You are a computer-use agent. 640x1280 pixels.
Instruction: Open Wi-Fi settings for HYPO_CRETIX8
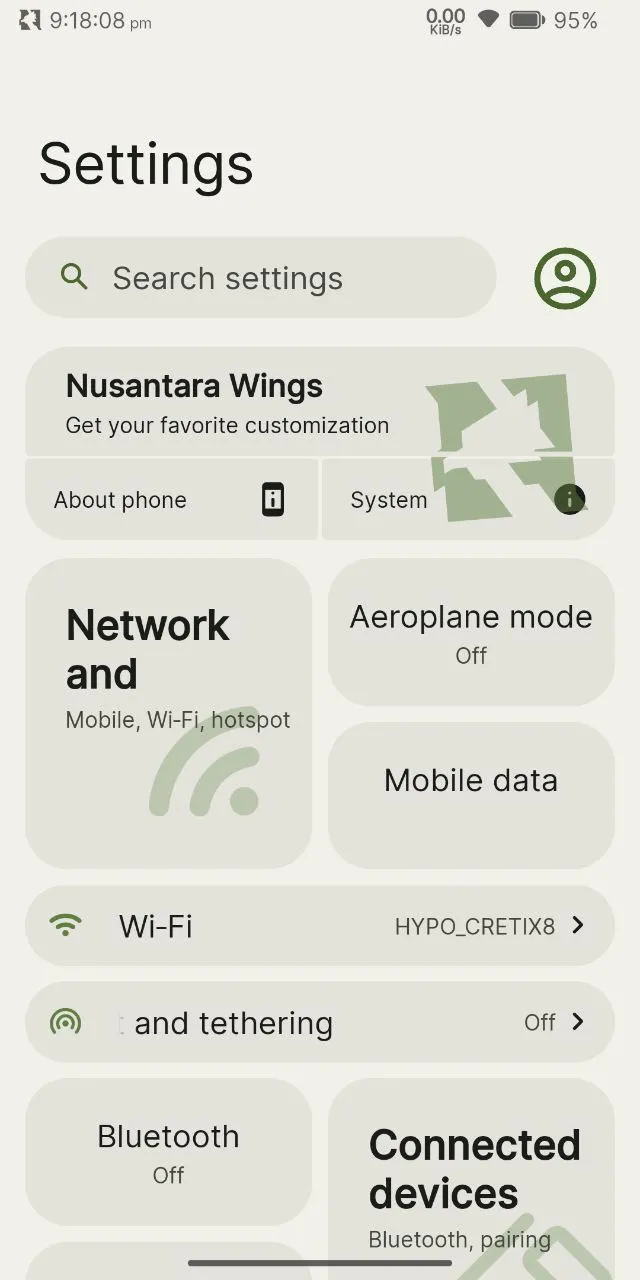(320, 926)
